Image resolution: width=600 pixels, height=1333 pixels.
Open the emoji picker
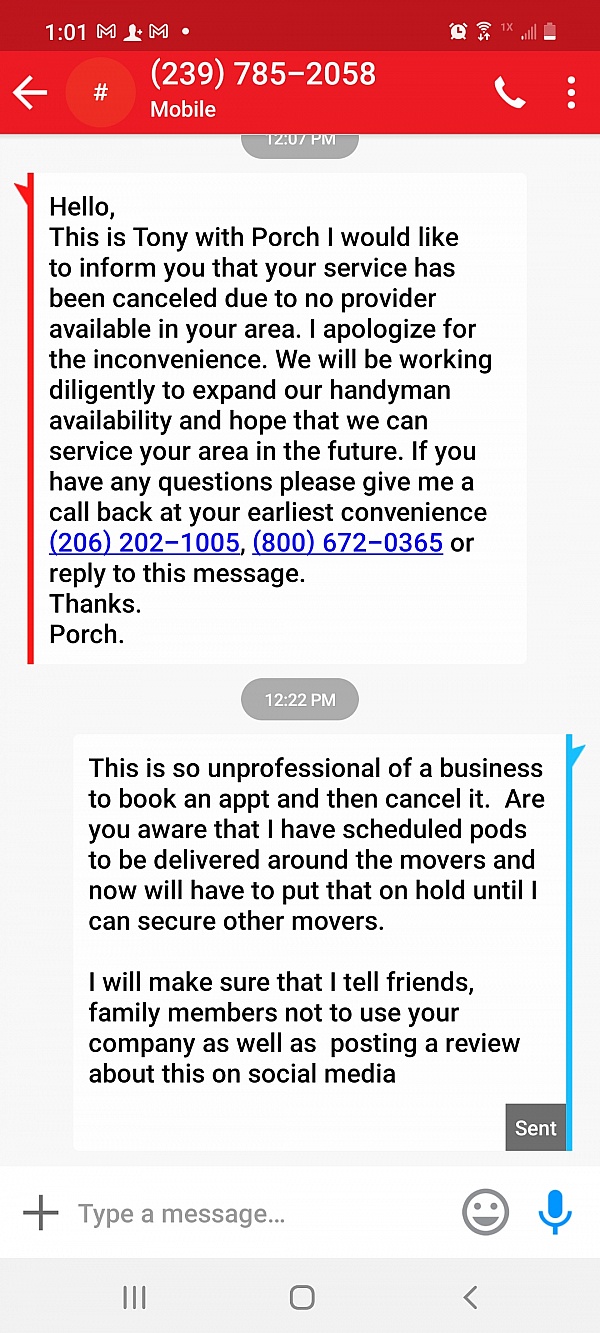[x=485, y=1213]
